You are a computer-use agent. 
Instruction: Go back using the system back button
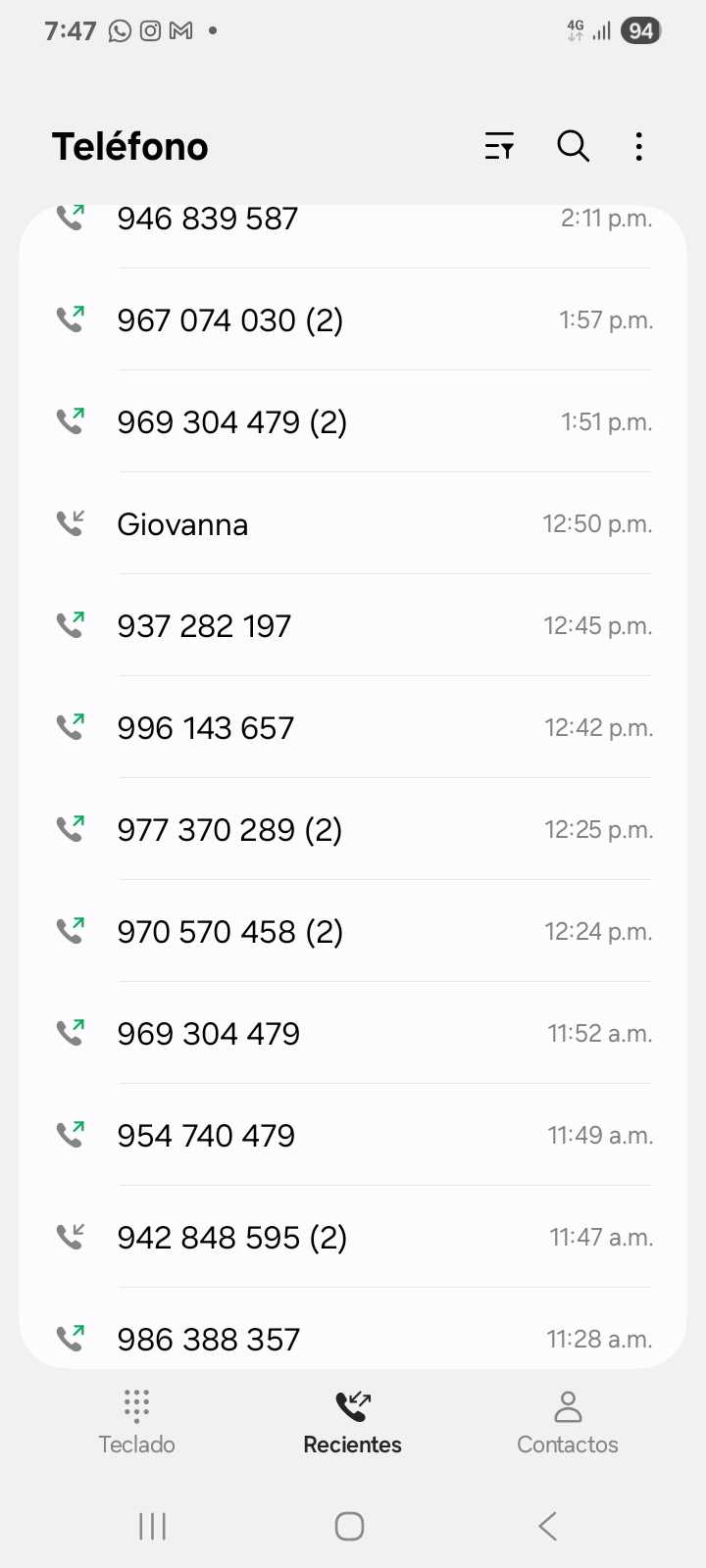[548, 1526]
